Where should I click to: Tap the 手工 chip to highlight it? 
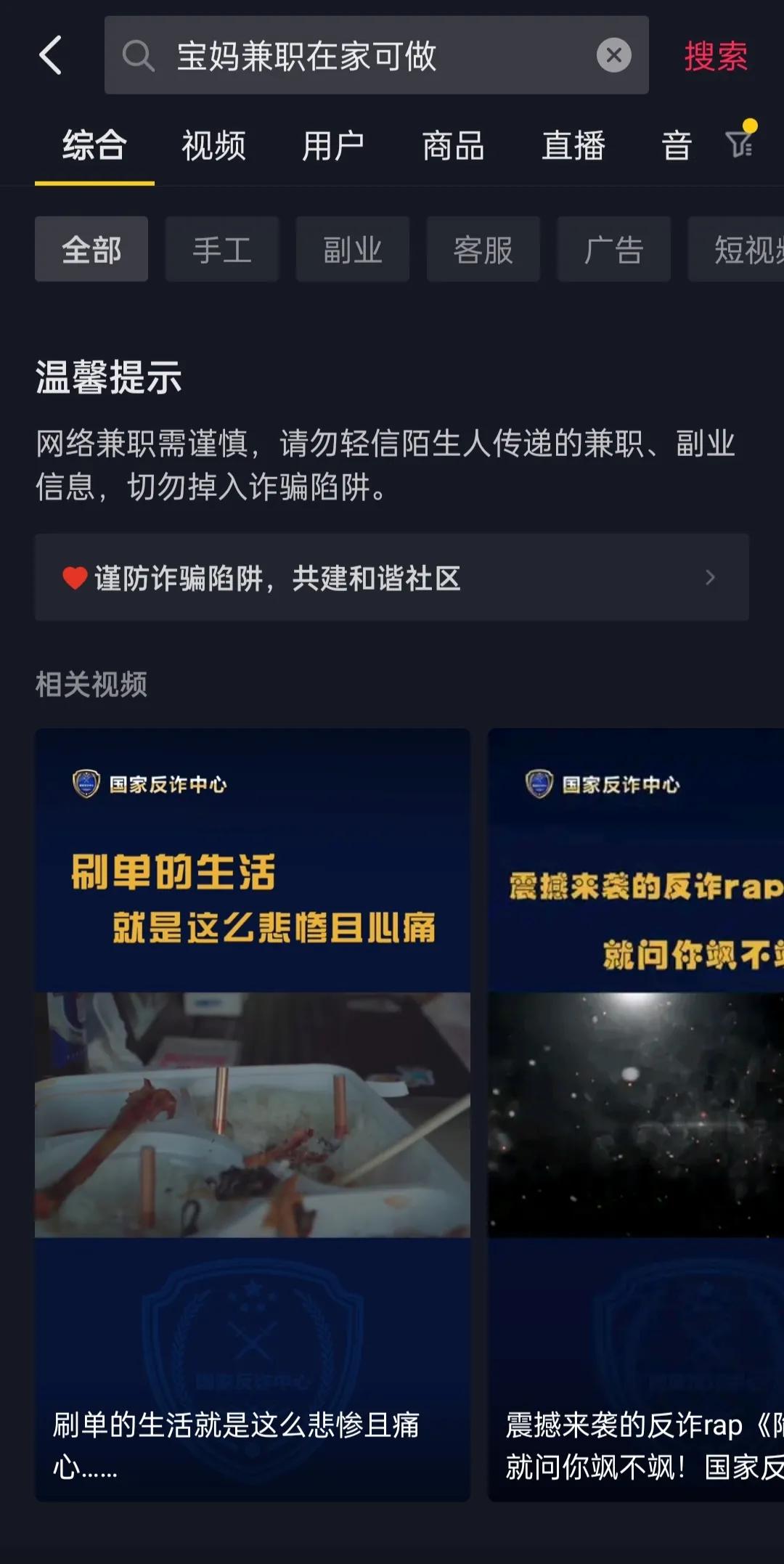tap(221, 248)
